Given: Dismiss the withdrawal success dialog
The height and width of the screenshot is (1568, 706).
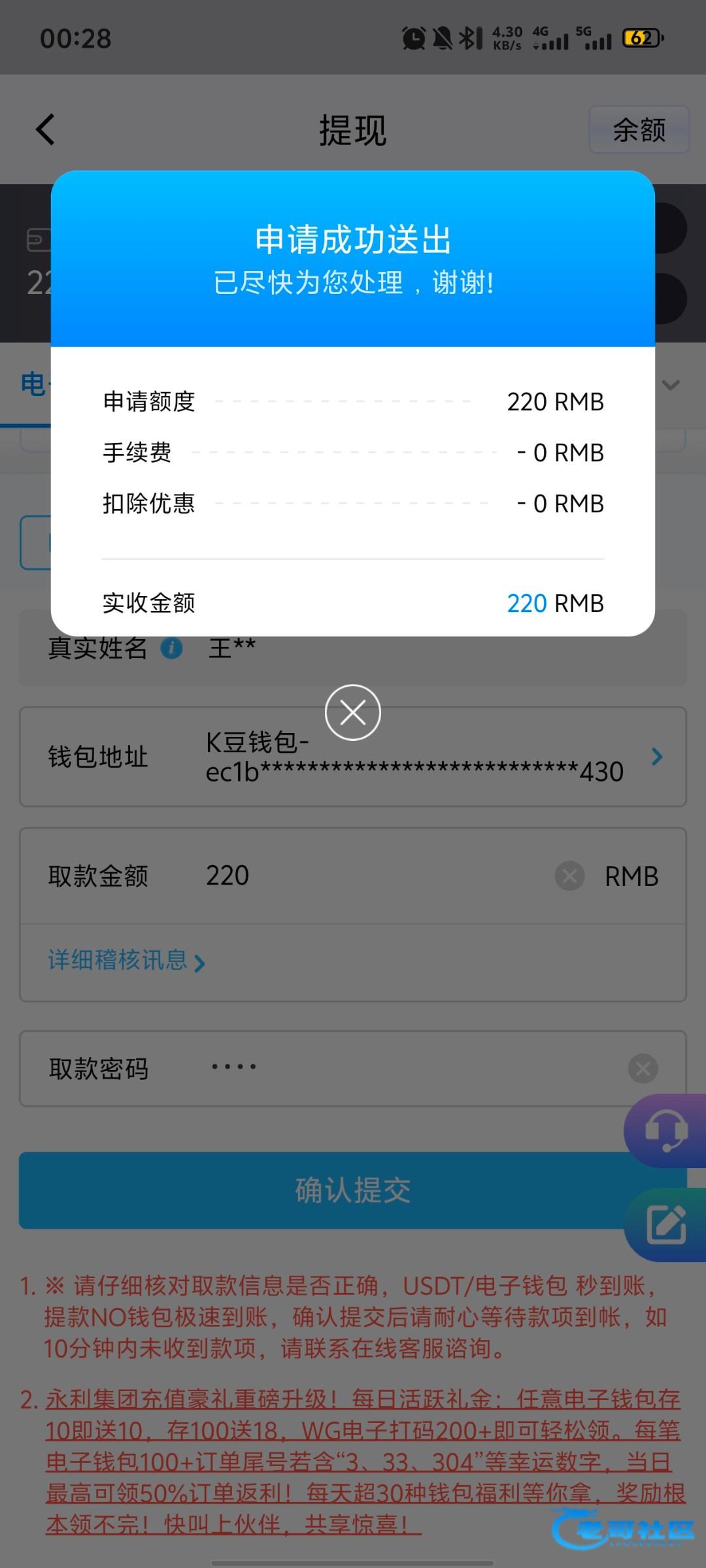Looking at the screenshot, I should point(353,712).
